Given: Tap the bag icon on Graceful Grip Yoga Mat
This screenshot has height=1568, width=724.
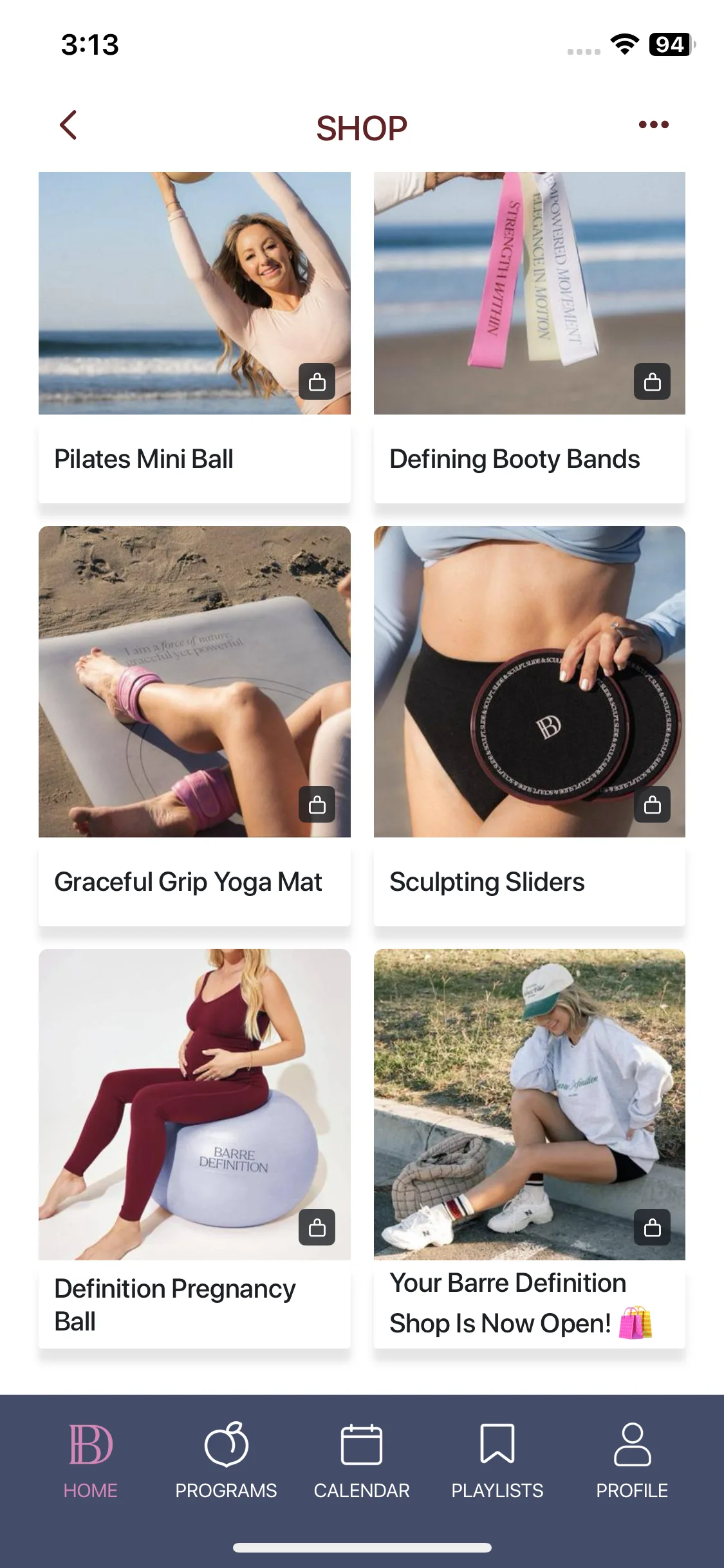Looking at the screenshot, I should click(317, 805).
